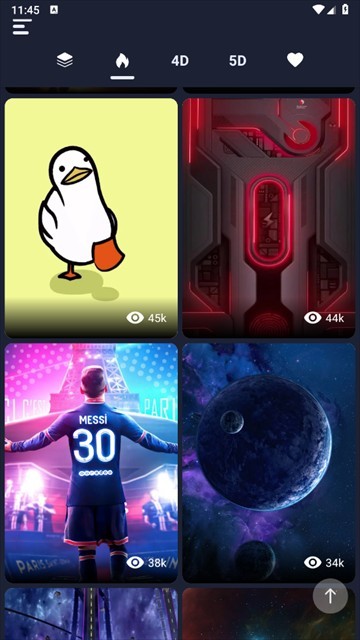Open the duck wallpaper with 45k views
The height and width of the screenshot is (640, 360).
pyautogui.click(x=91, y=218)
